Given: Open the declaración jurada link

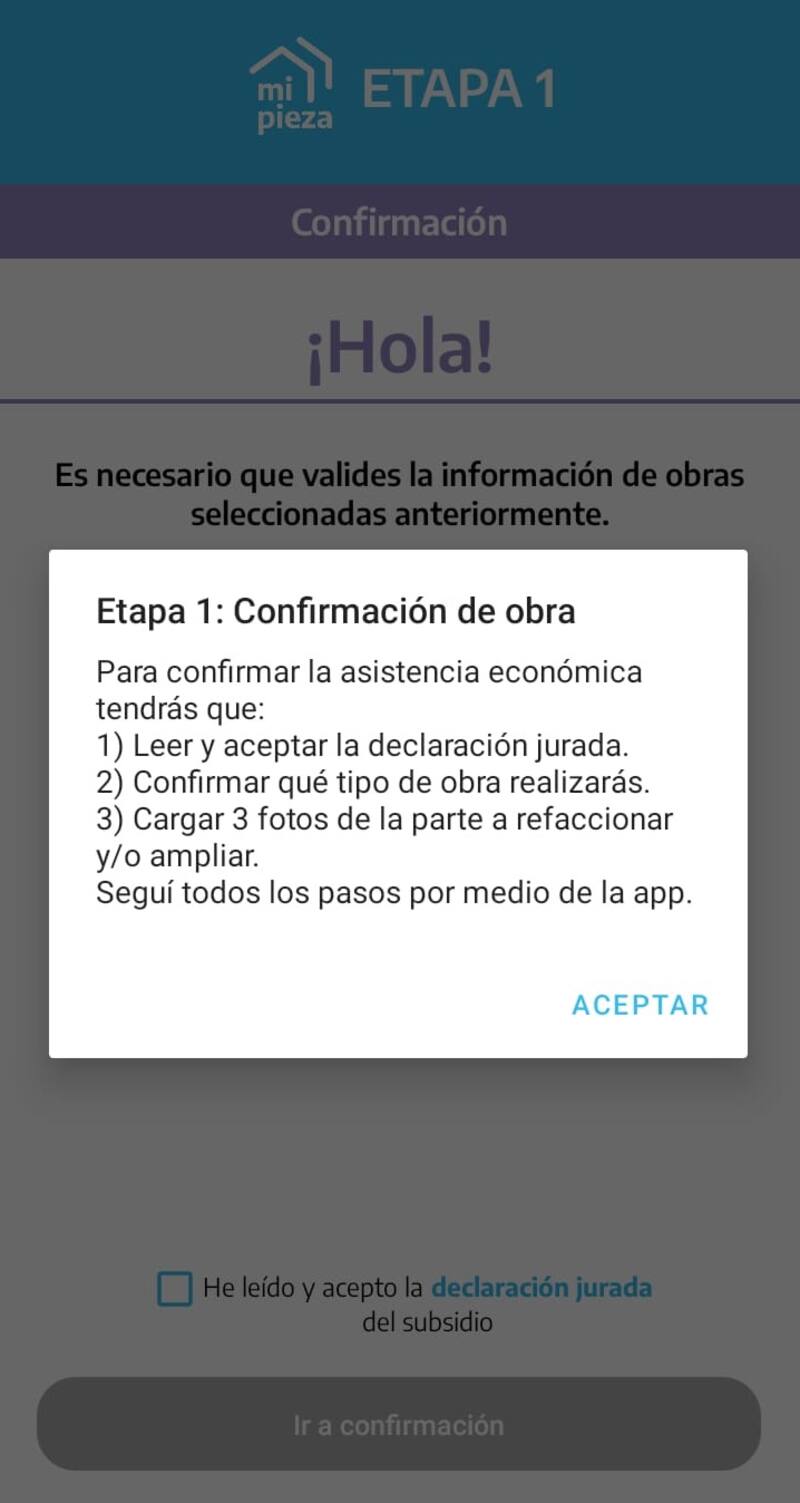Looking at the screenshot, I should [x=541, y=1287].
